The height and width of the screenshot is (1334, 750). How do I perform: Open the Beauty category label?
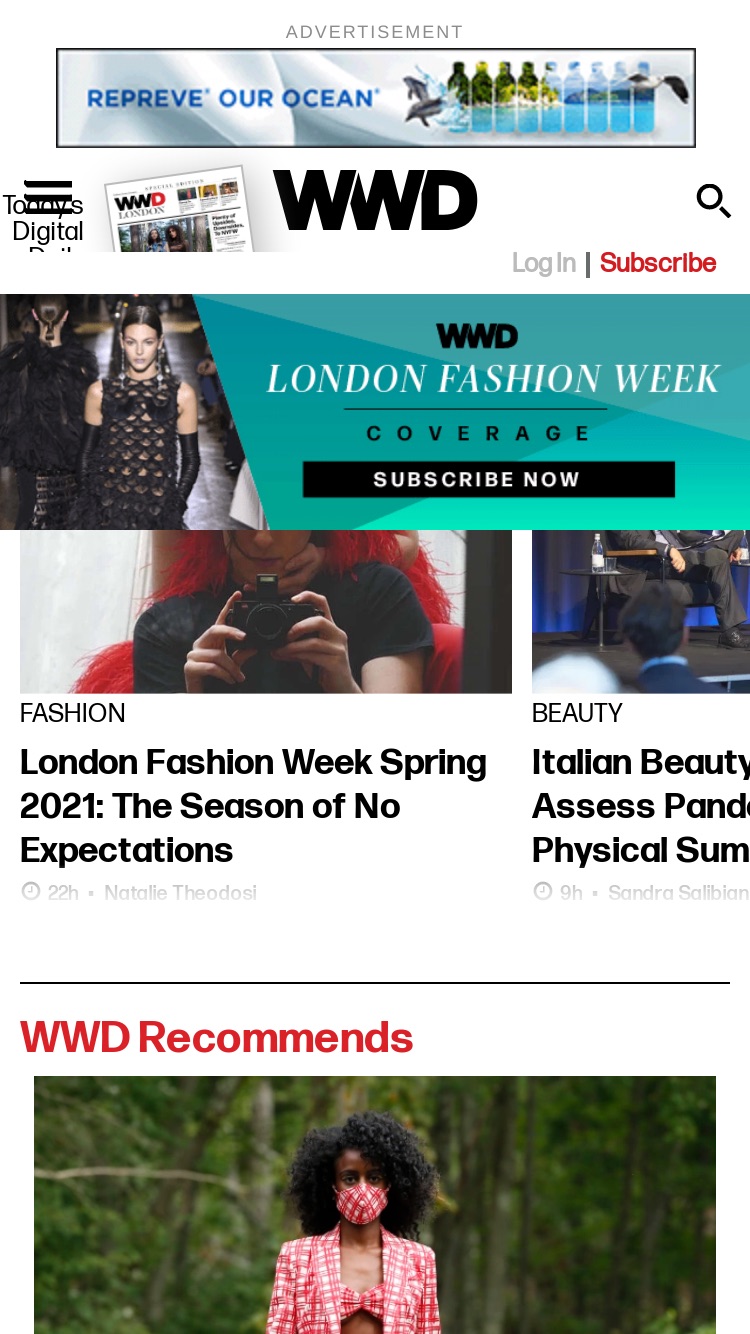coord(577,713)
